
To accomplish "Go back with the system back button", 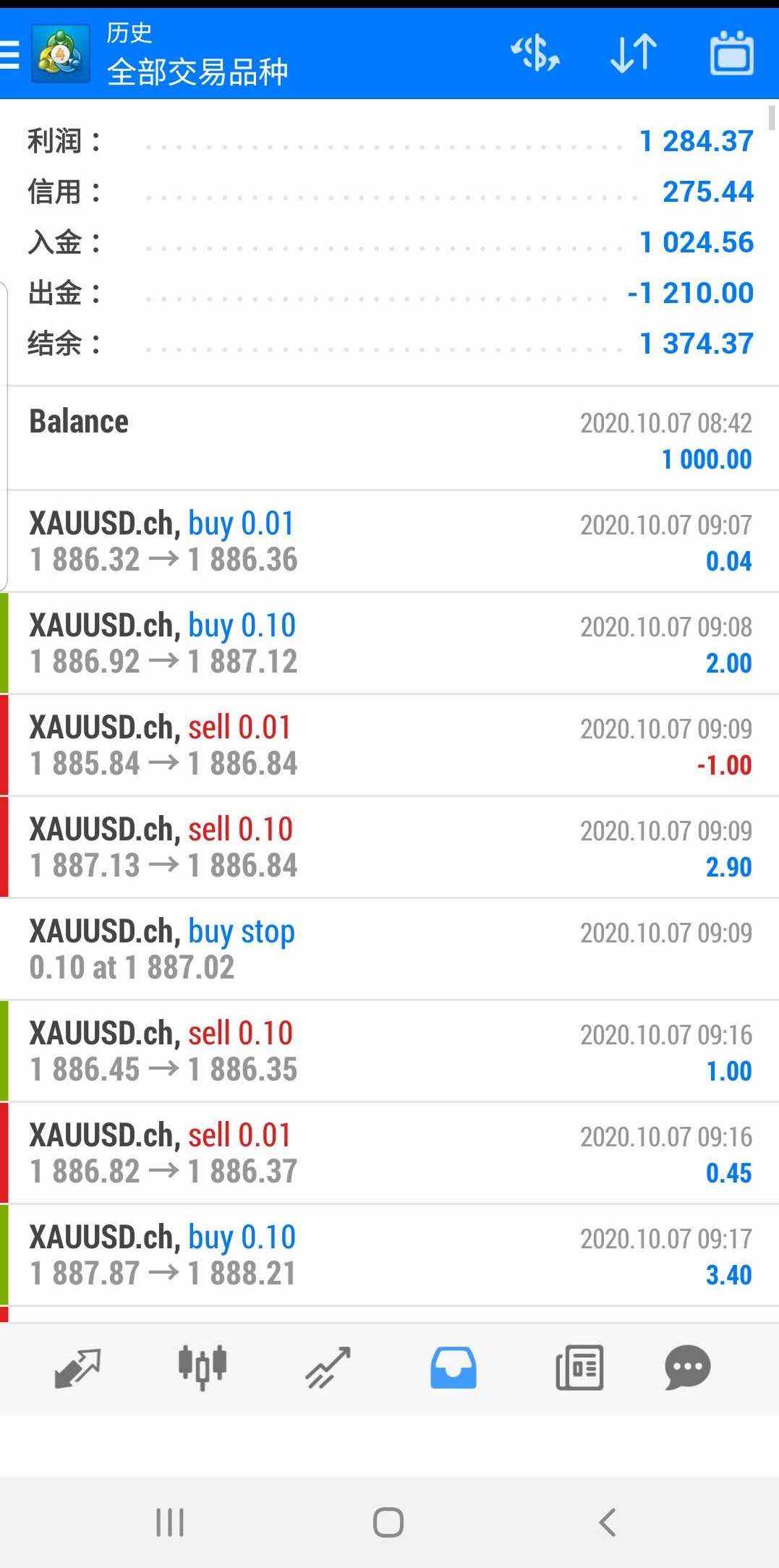I will [x=608, y=1522].
